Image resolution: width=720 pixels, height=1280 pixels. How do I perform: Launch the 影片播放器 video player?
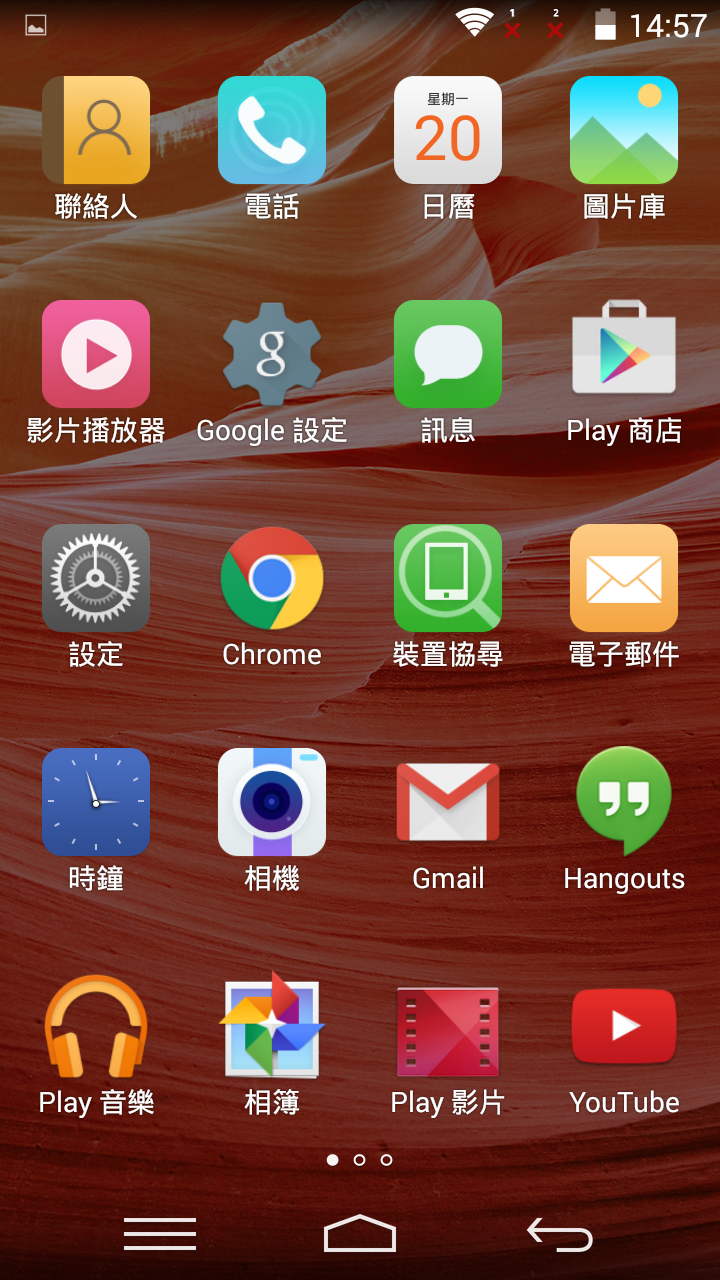tap(96, 355)
